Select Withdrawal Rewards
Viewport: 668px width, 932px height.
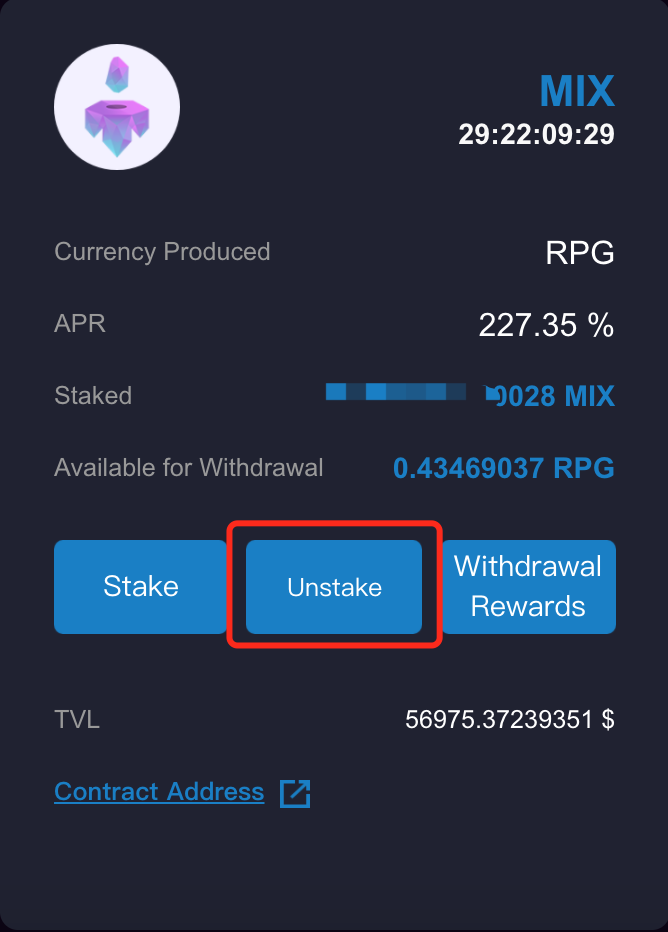(528, 587)
